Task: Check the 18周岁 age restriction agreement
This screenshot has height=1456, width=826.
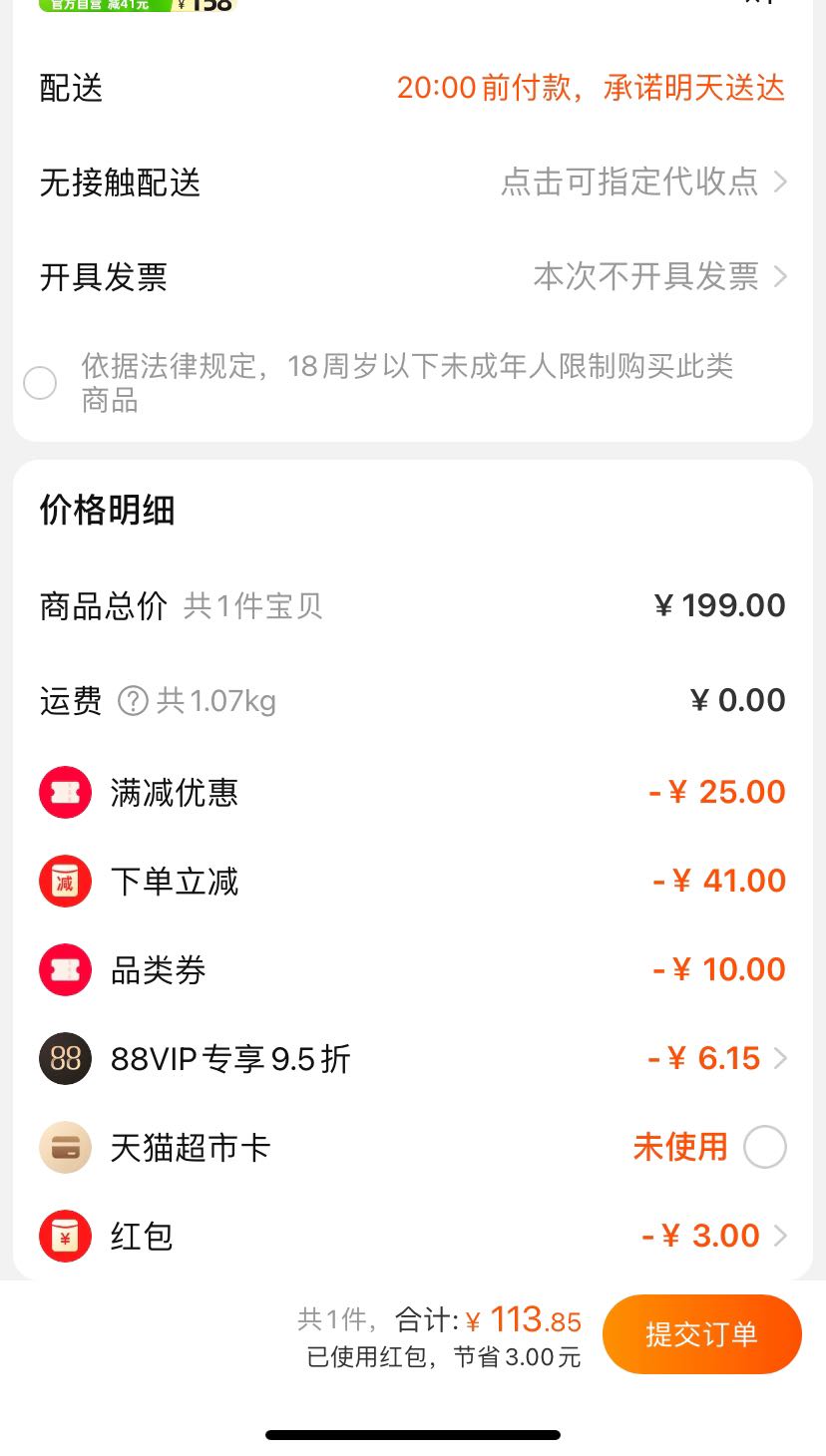Action: pos(40,383)
